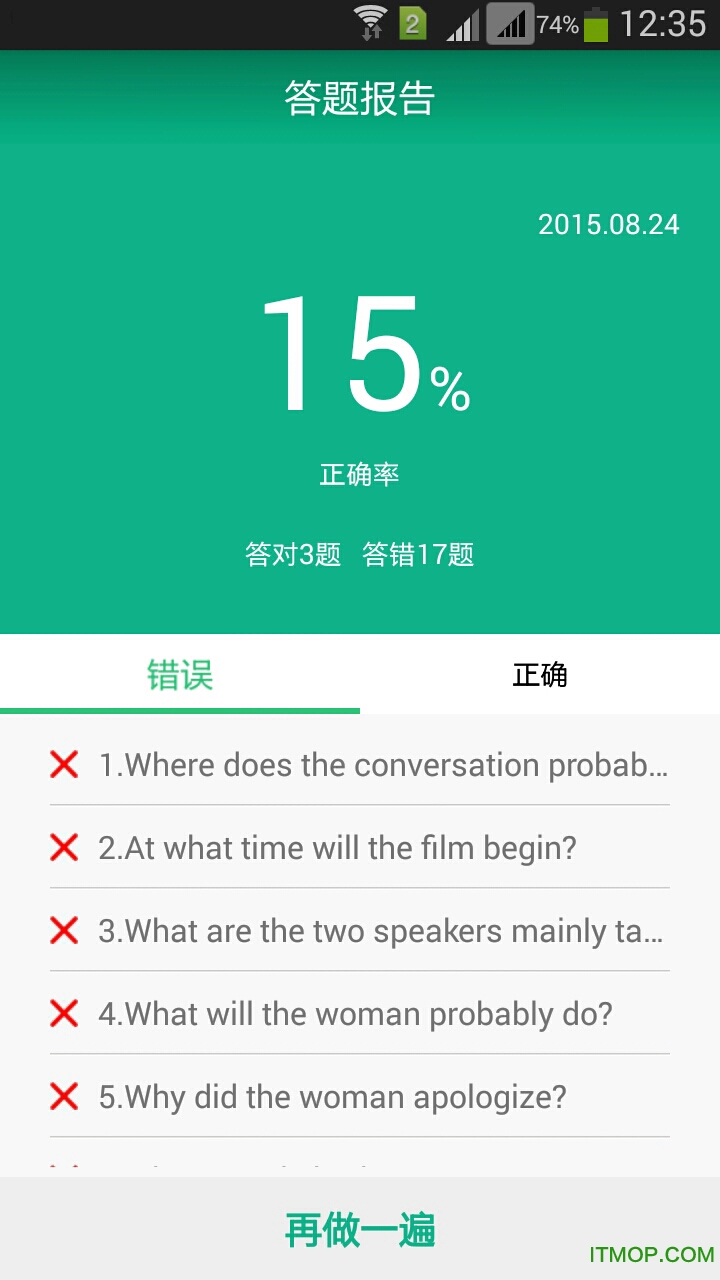The height and width of the screenshot is (1280, 720).
Task: Click the red X beside question 4
Action: pos(63,1013)
